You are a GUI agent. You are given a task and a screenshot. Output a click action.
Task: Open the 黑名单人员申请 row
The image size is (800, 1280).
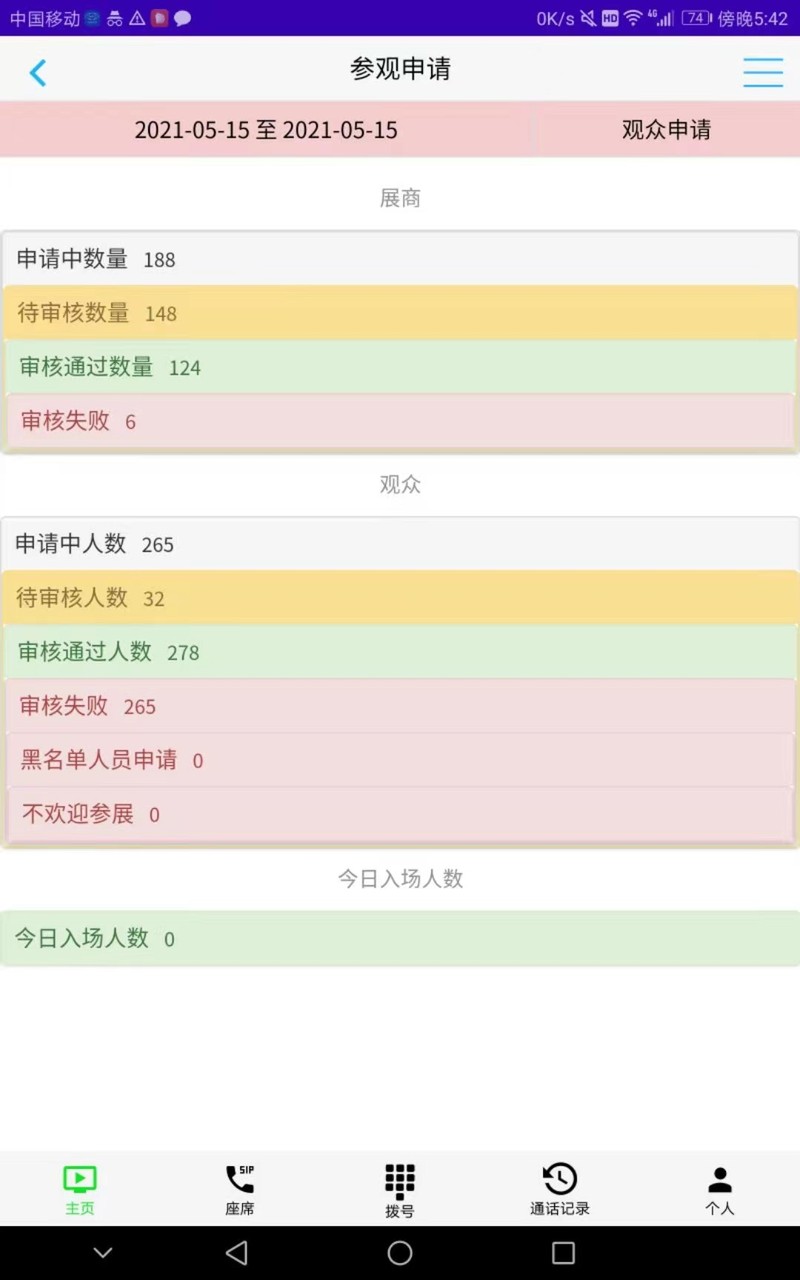tap(400, 760)
